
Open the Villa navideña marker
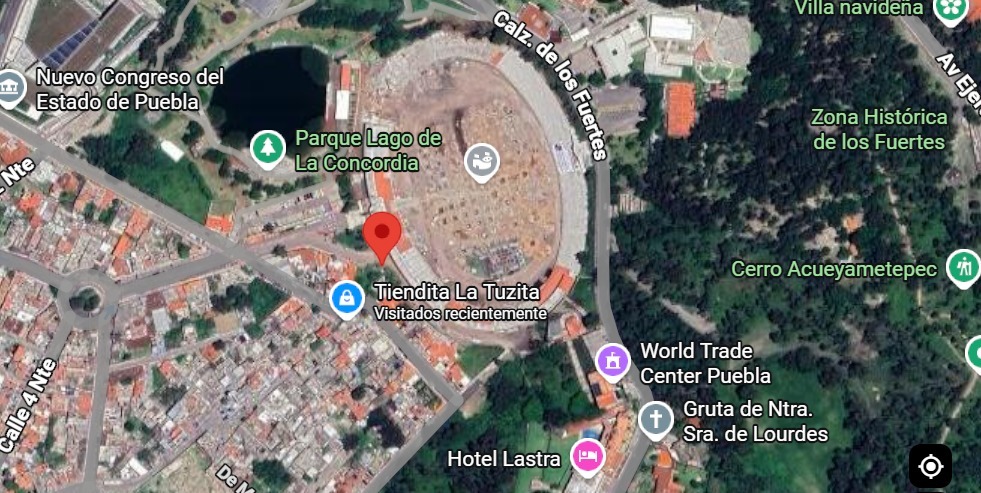(949, 9)
